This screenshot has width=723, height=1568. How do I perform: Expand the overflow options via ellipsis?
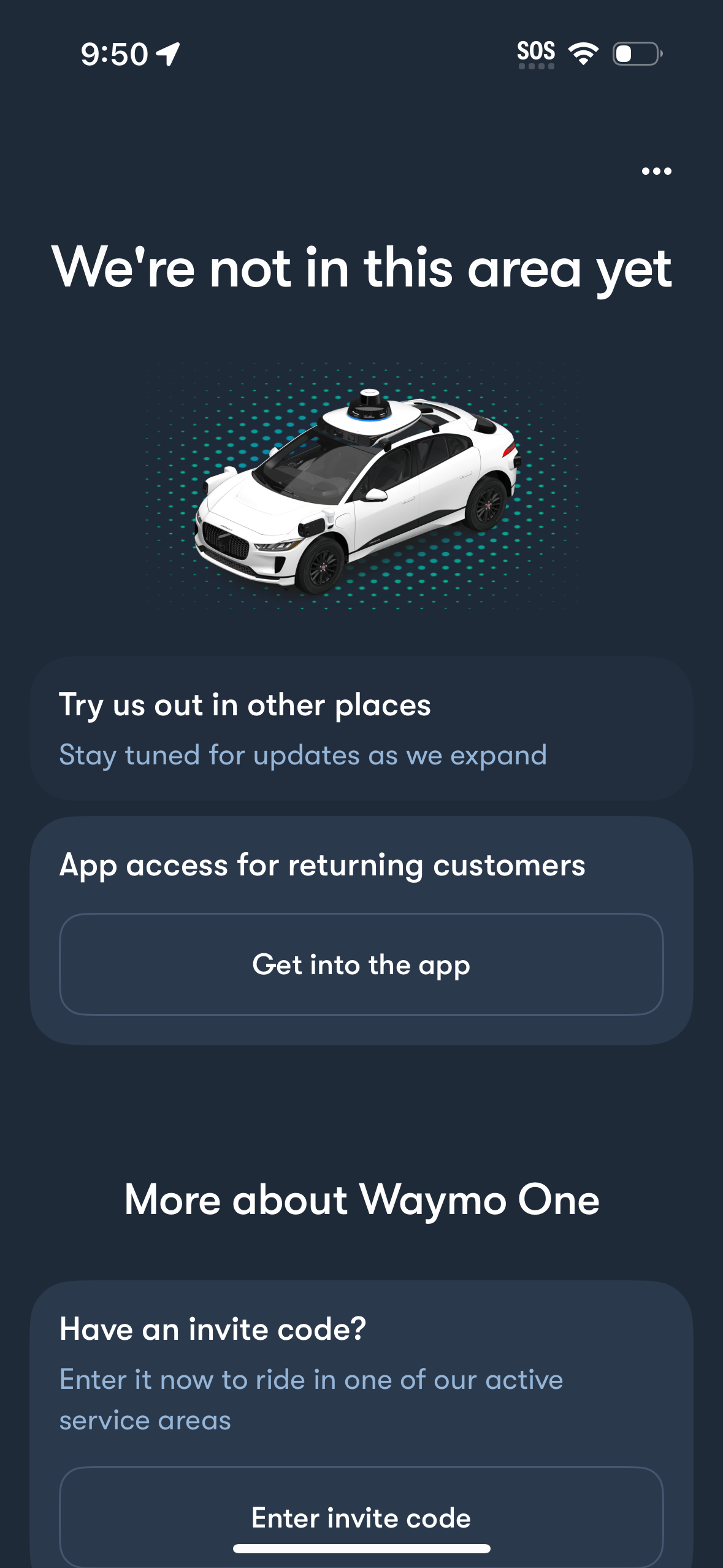[x=656, y=171]
